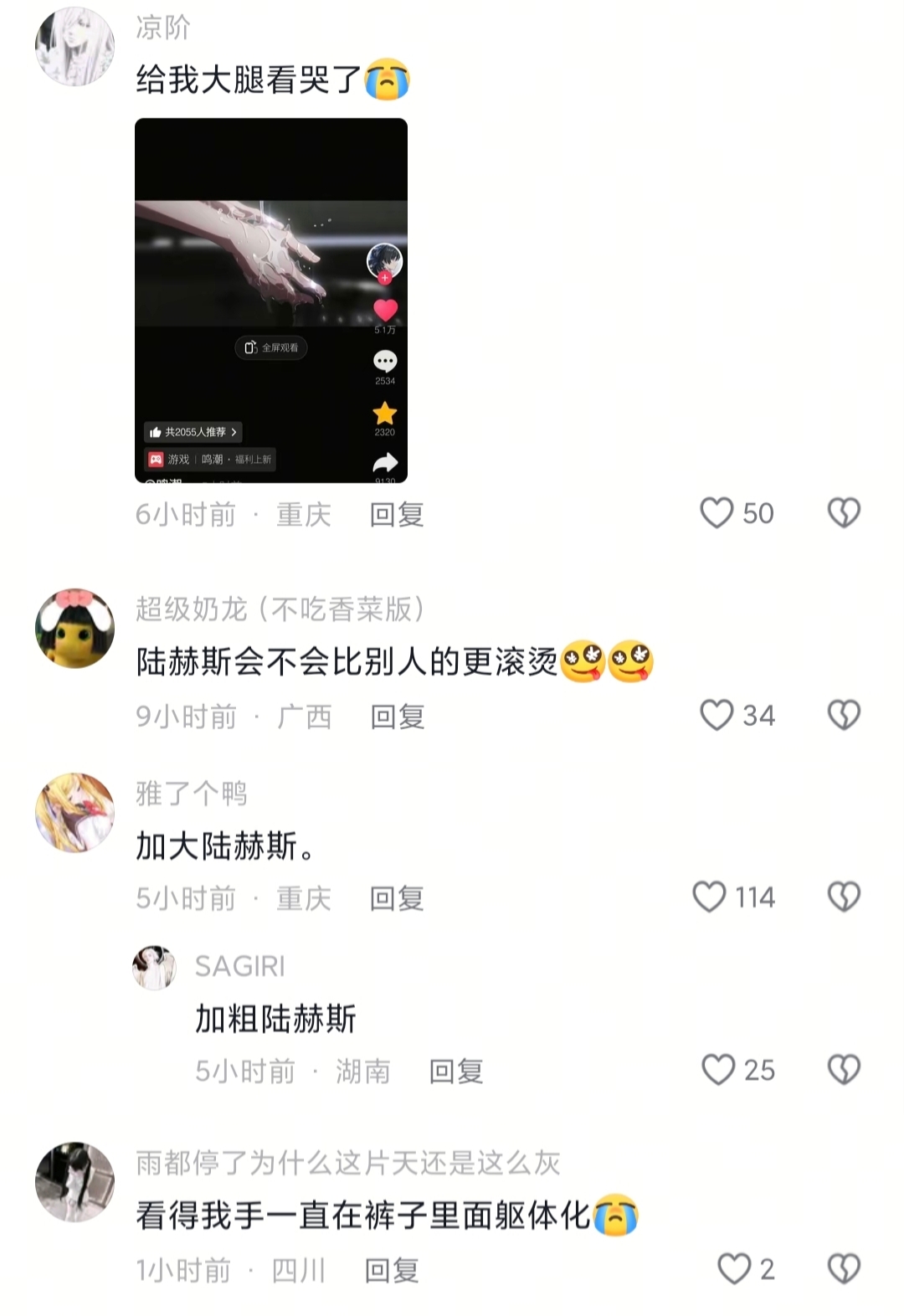Open 凉阶's profile avatar
This screenshot has height=1316, width=904.
[74, 46]
